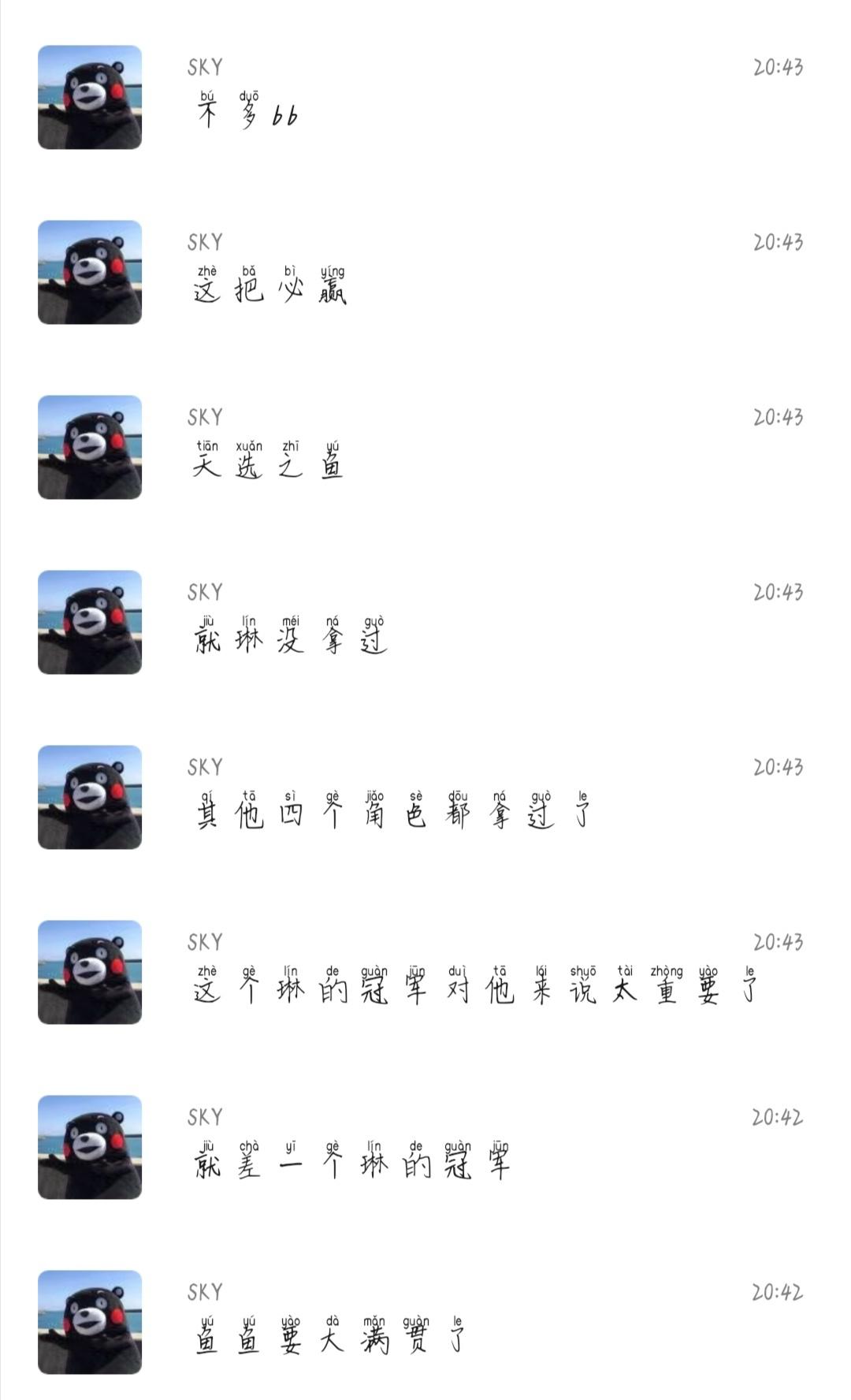Open the message "天选之鱼"
Image resolution: width=851 pixels, height=1400 pixels.
click(x=269, y=464)
